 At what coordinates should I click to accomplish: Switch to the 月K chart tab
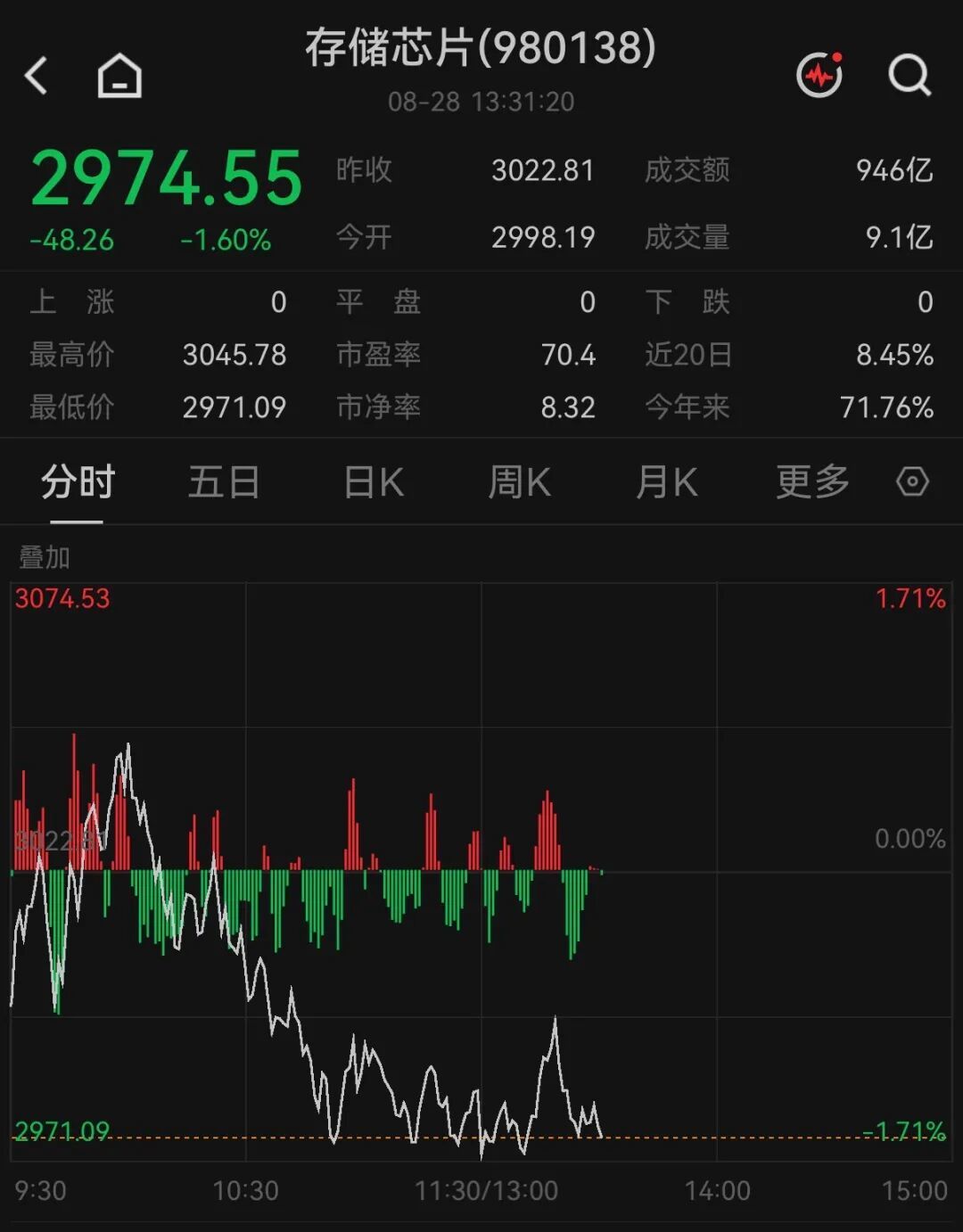coord(667,482)
